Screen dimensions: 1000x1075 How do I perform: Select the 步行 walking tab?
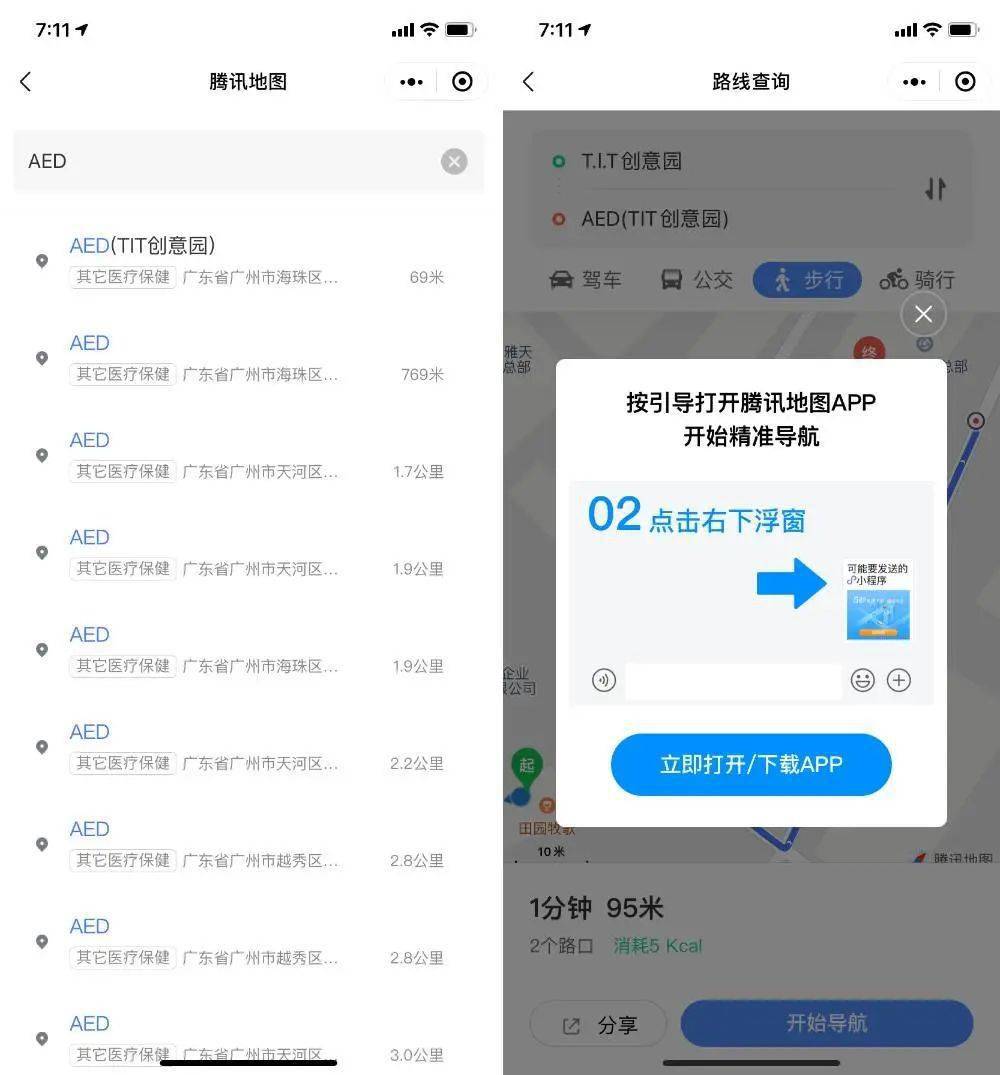(807, 280)
